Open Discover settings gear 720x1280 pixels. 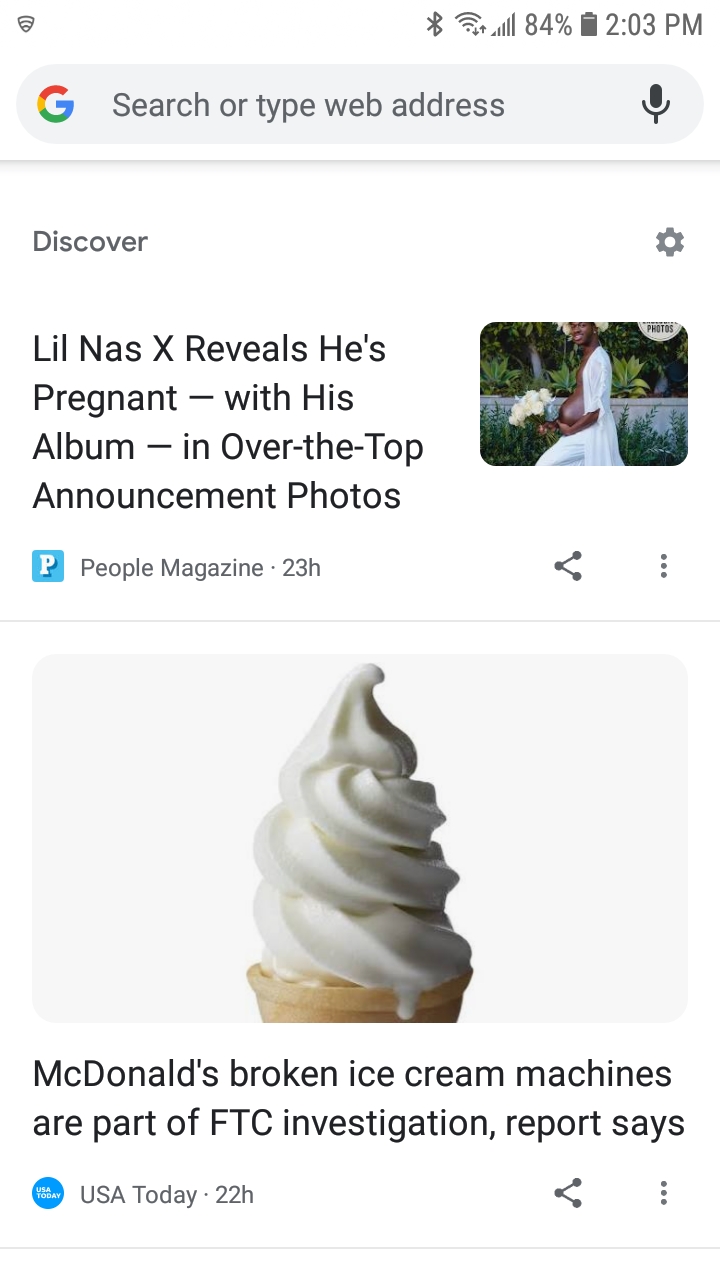pyautogui.click(x=669, y=242)
